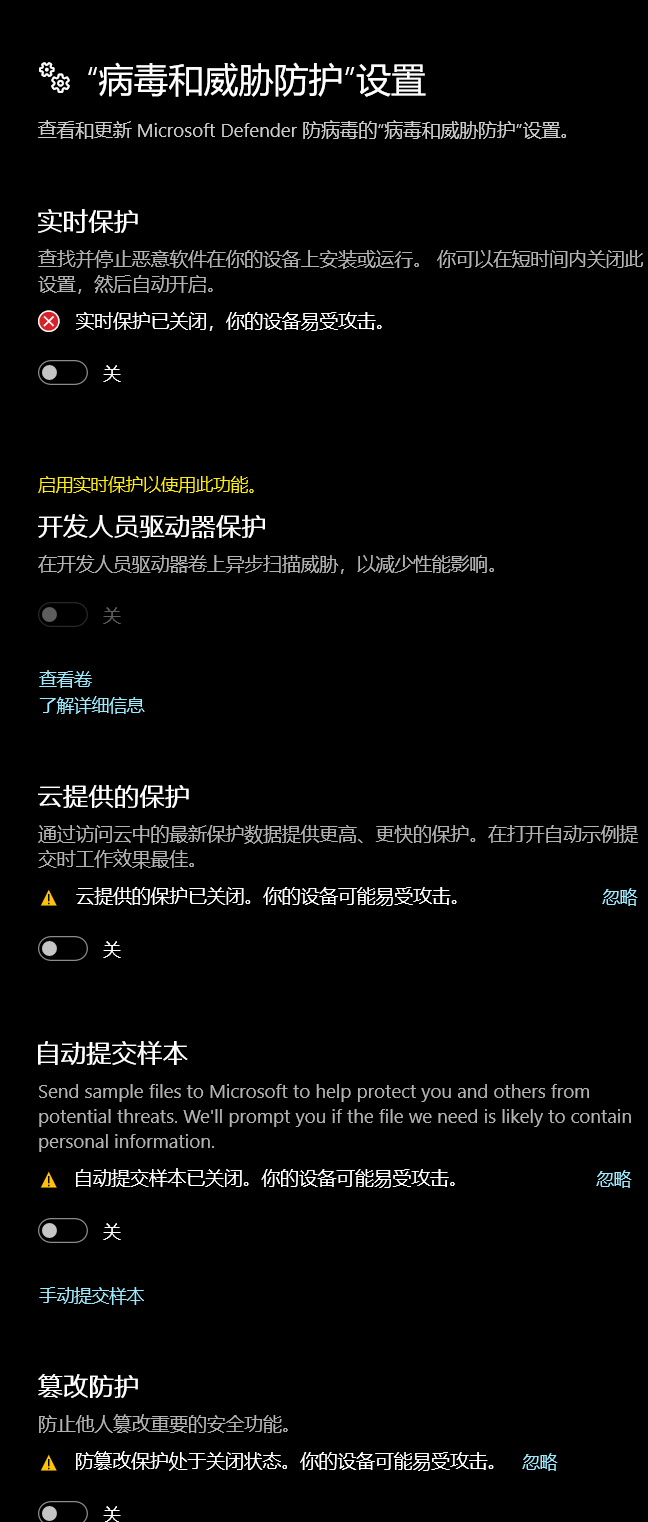Open the 了解详细信息 link
Image resolution: width=648 pixels, height=1522 pixels.
coord(91,706)
